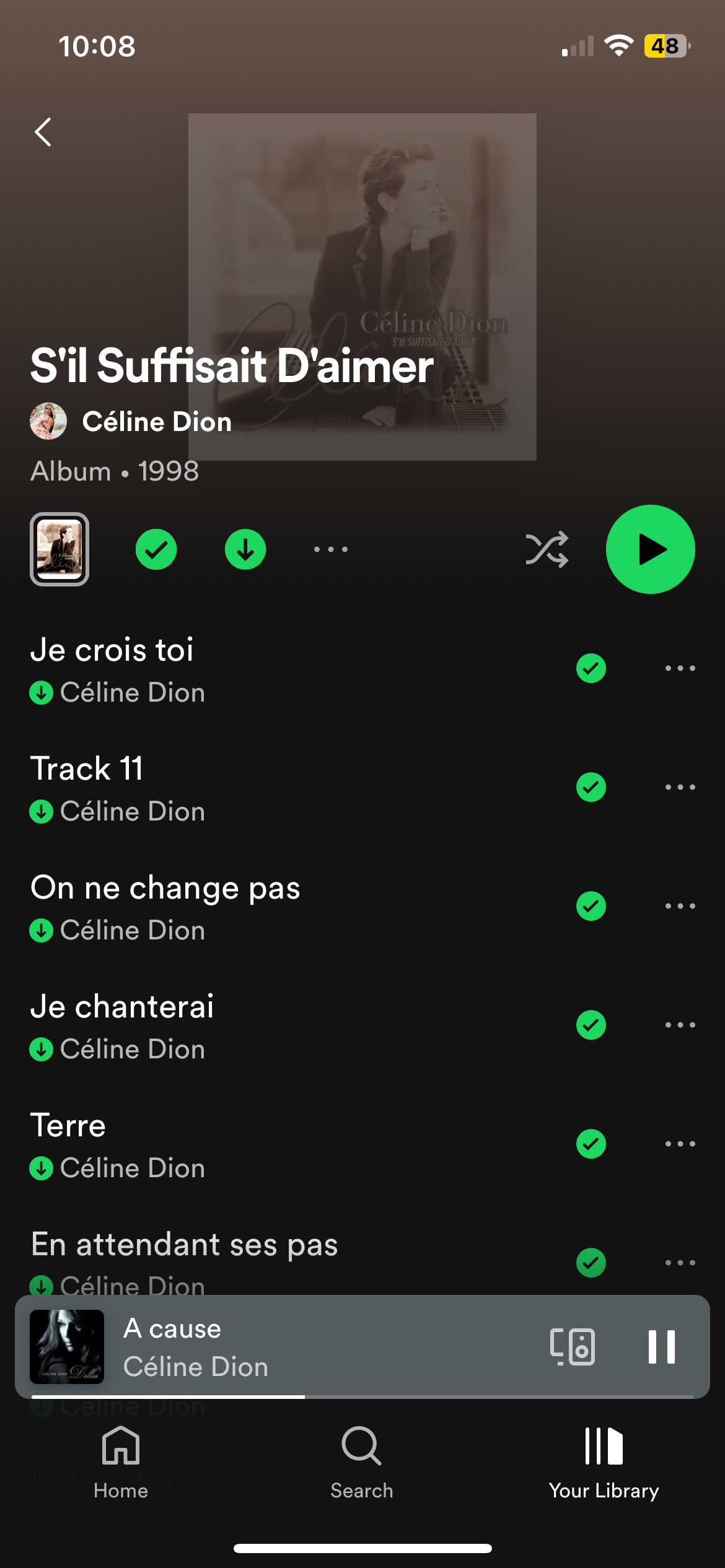This screenshot has height=1568, width=725.
Task: Open more options for Terre
Action: pyautogui.click(x=680, y=1144)
